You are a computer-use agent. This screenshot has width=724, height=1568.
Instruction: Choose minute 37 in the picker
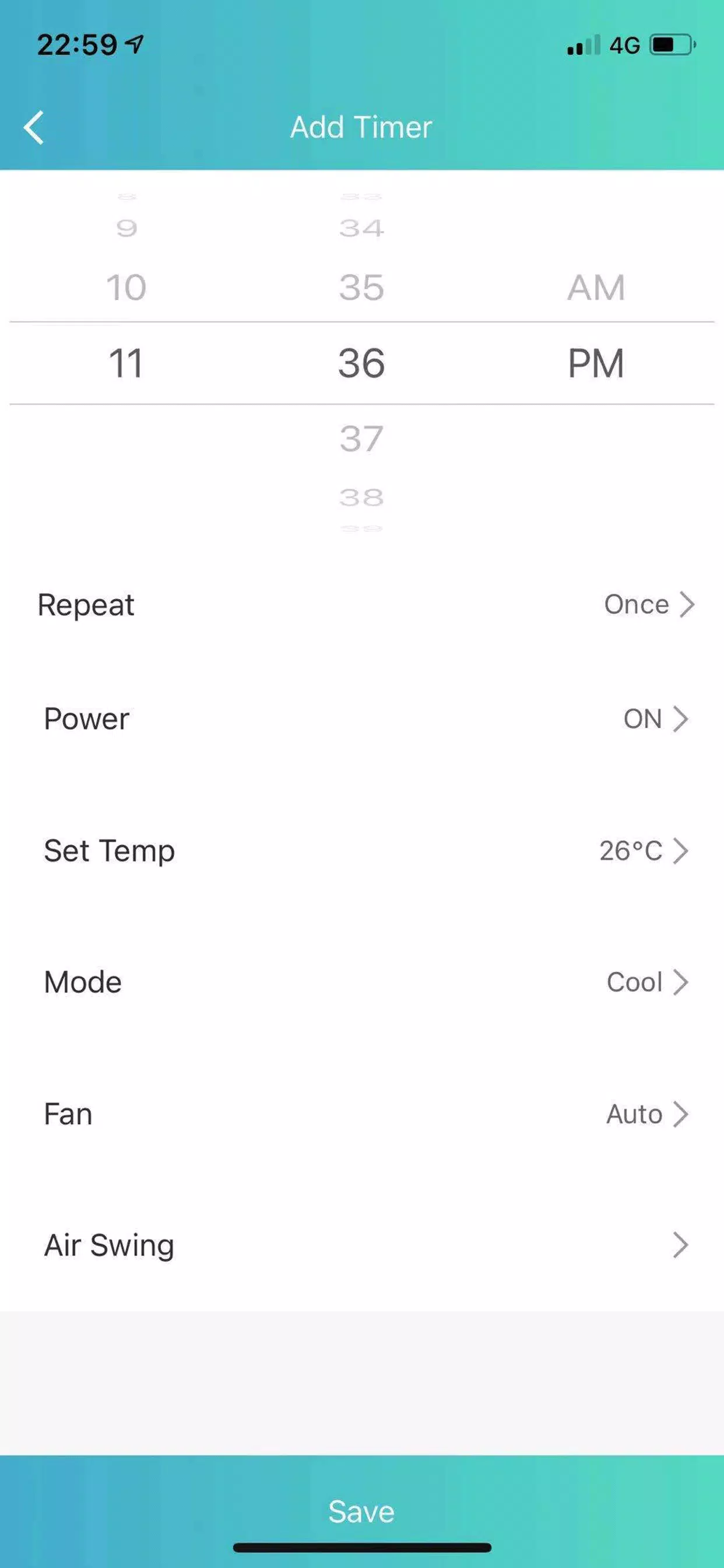[362, 438]
